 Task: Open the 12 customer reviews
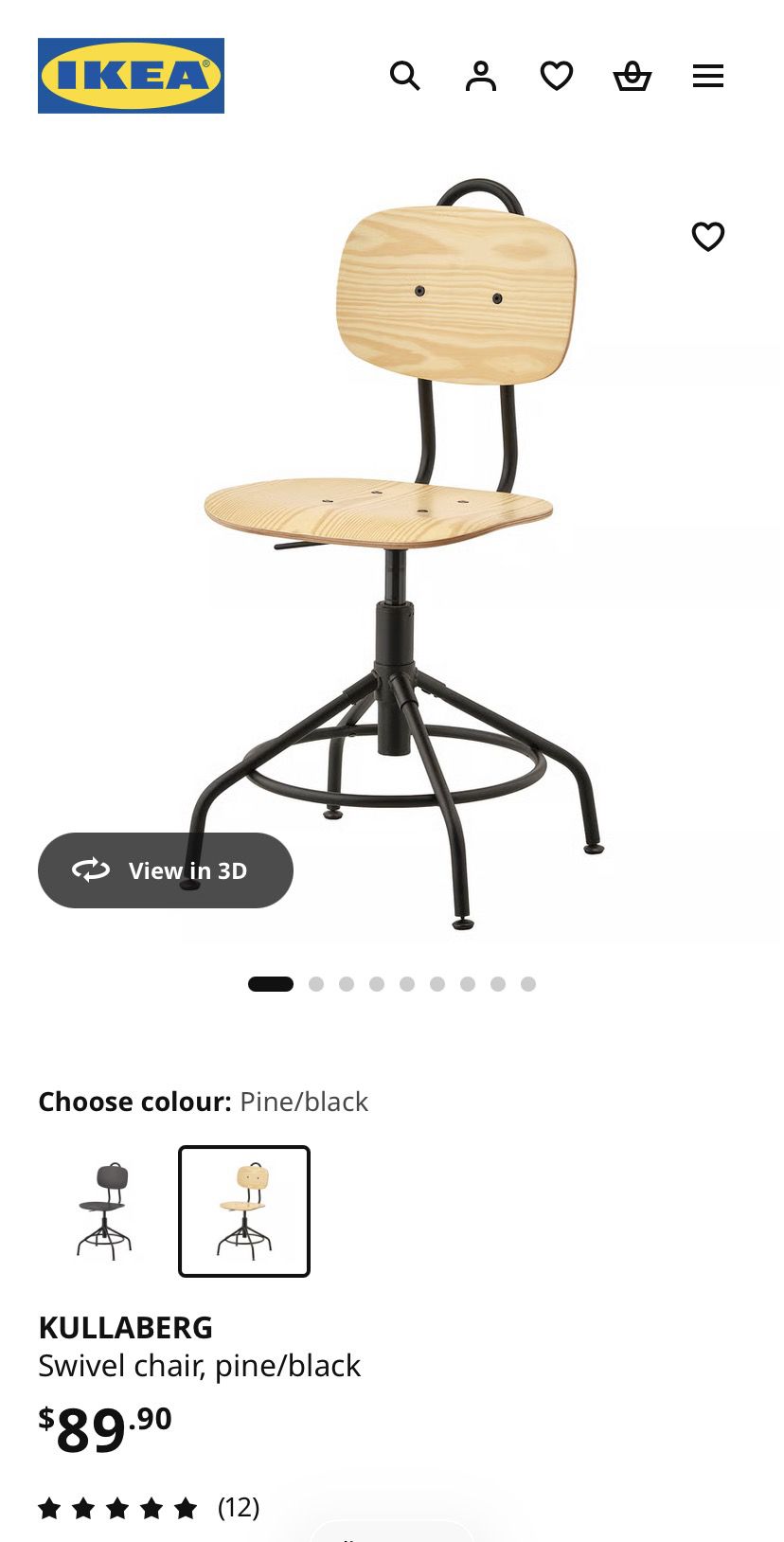coord(148,1507)
